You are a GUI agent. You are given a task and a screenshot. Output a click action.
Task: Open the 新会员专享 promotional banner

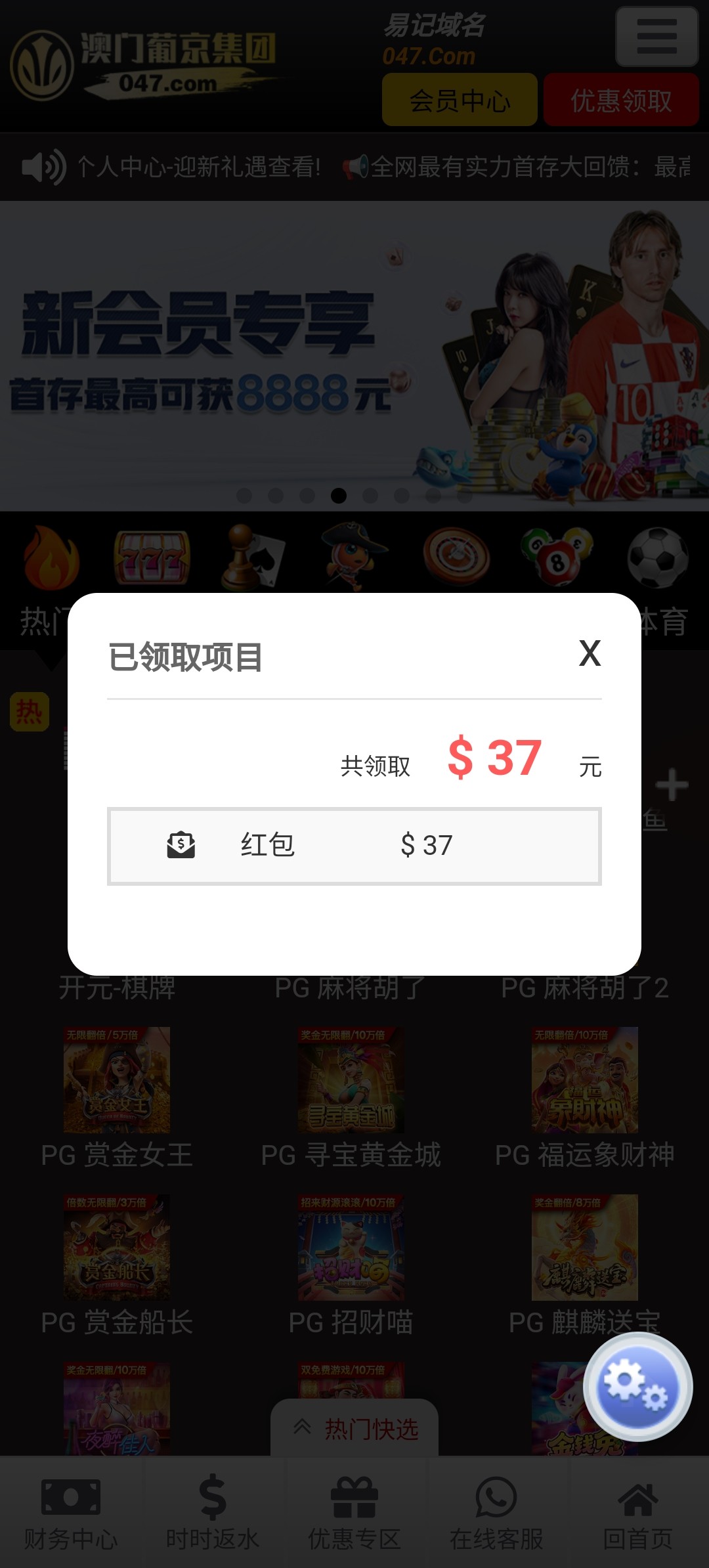(354, 355)
